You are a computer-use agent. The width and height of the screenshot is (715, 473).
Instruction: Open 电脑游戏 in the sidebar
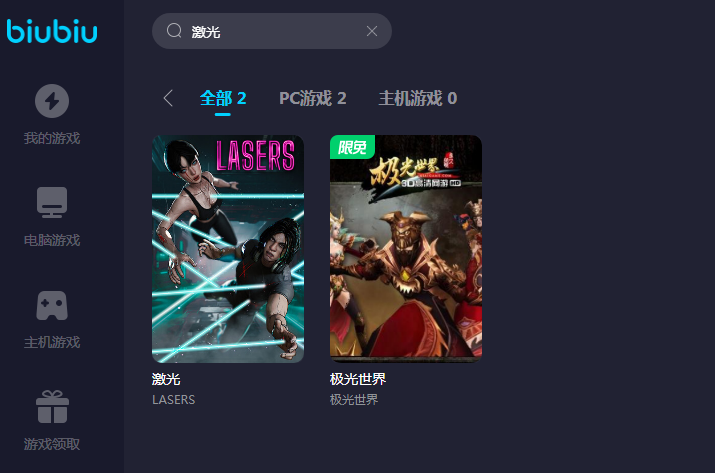click(x=52, y=217)
